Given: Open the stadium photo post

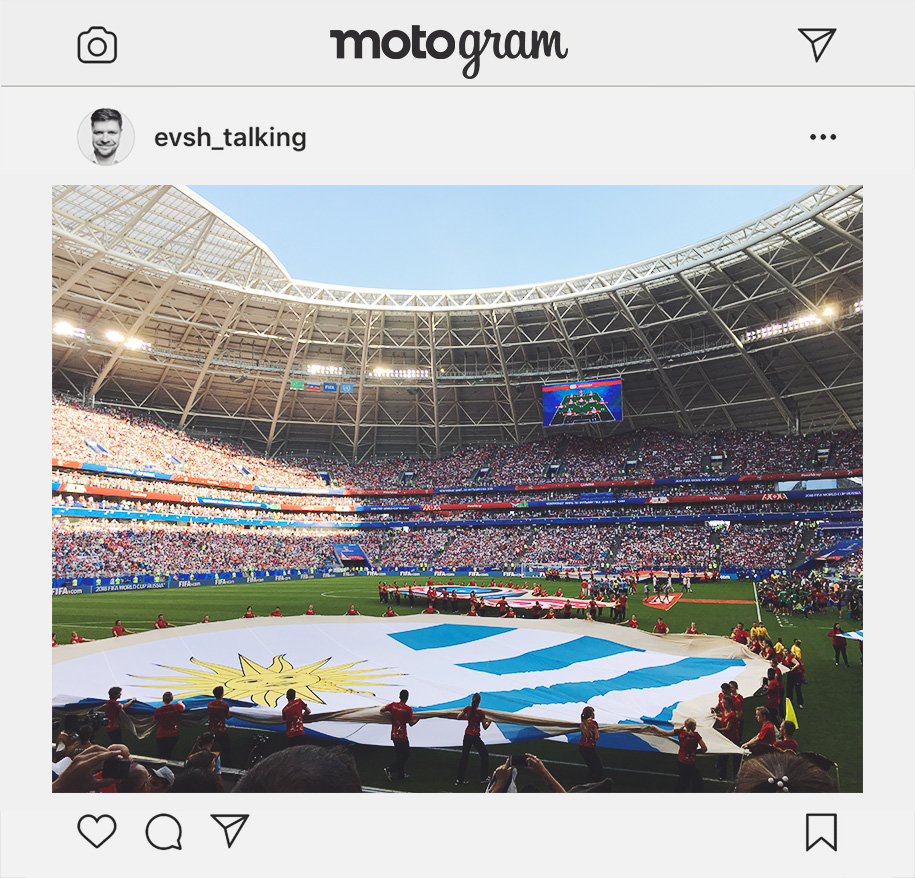Looking at the screenshot, I should [x=457, y=488].
